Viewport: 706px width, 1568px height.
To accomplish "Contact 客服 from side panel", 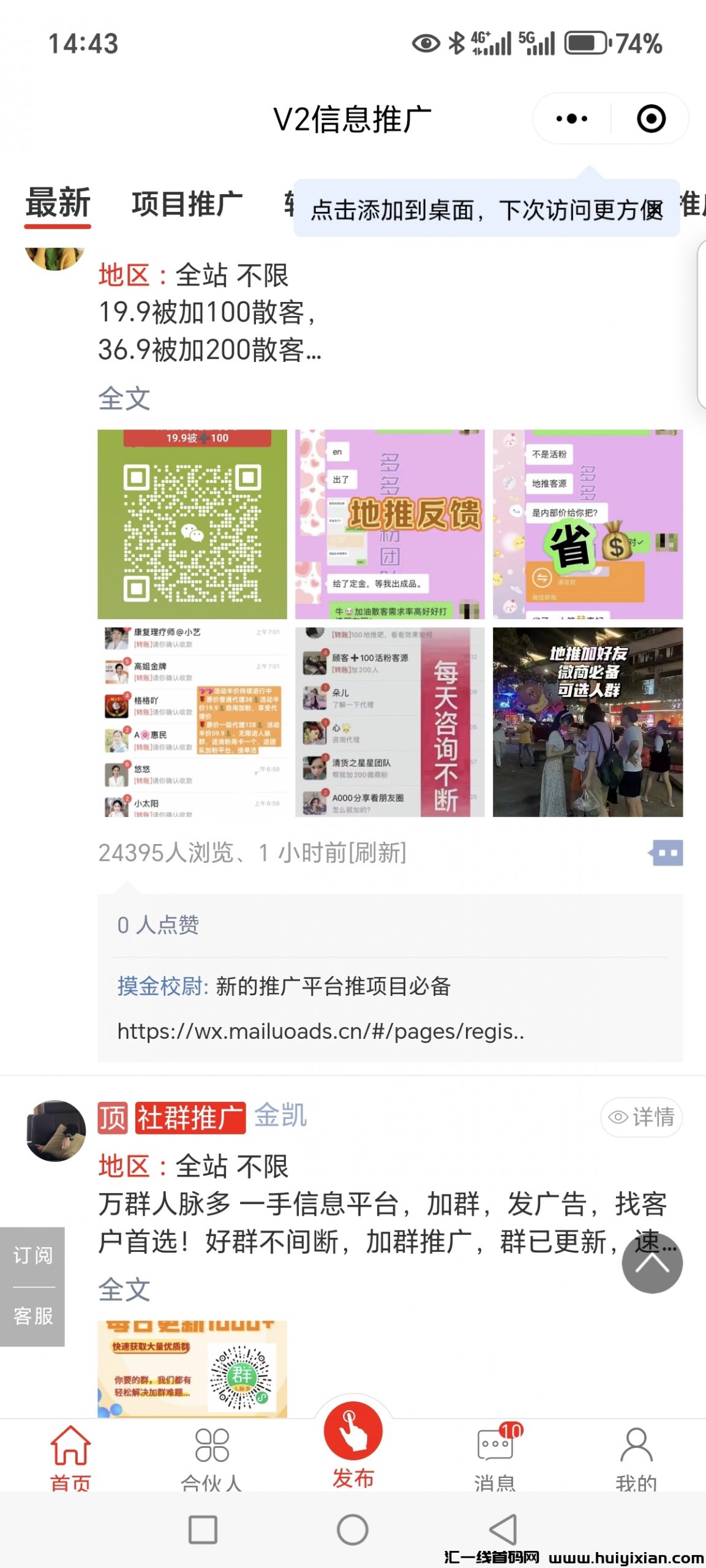I will [x=33, y=1316].
